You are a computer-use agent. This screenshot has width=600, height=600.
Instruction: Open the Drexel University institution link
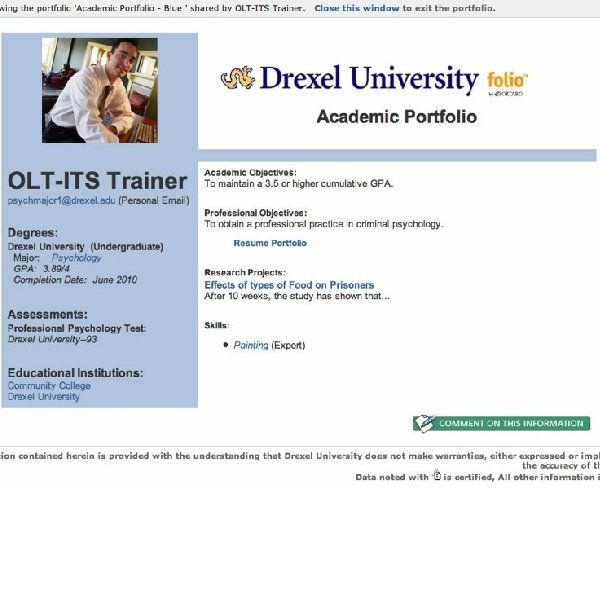point(43,397)
